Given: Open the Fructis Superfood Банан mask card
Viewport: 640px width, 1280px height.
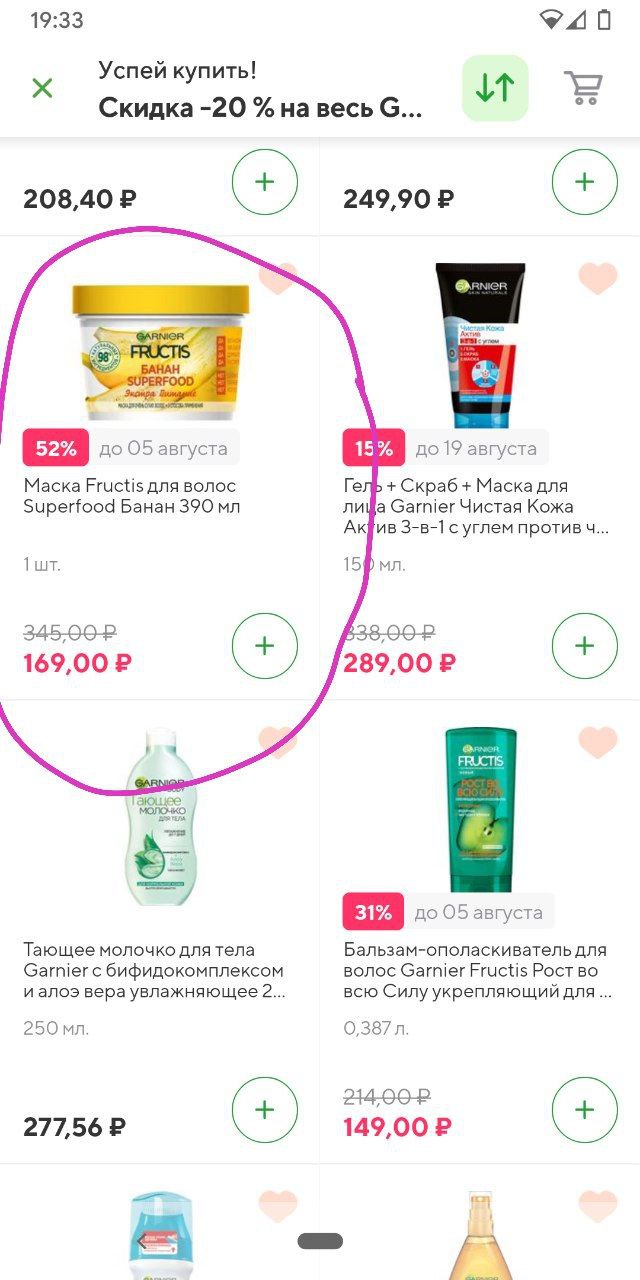Looking at the screenshot, I should [160, 468].
